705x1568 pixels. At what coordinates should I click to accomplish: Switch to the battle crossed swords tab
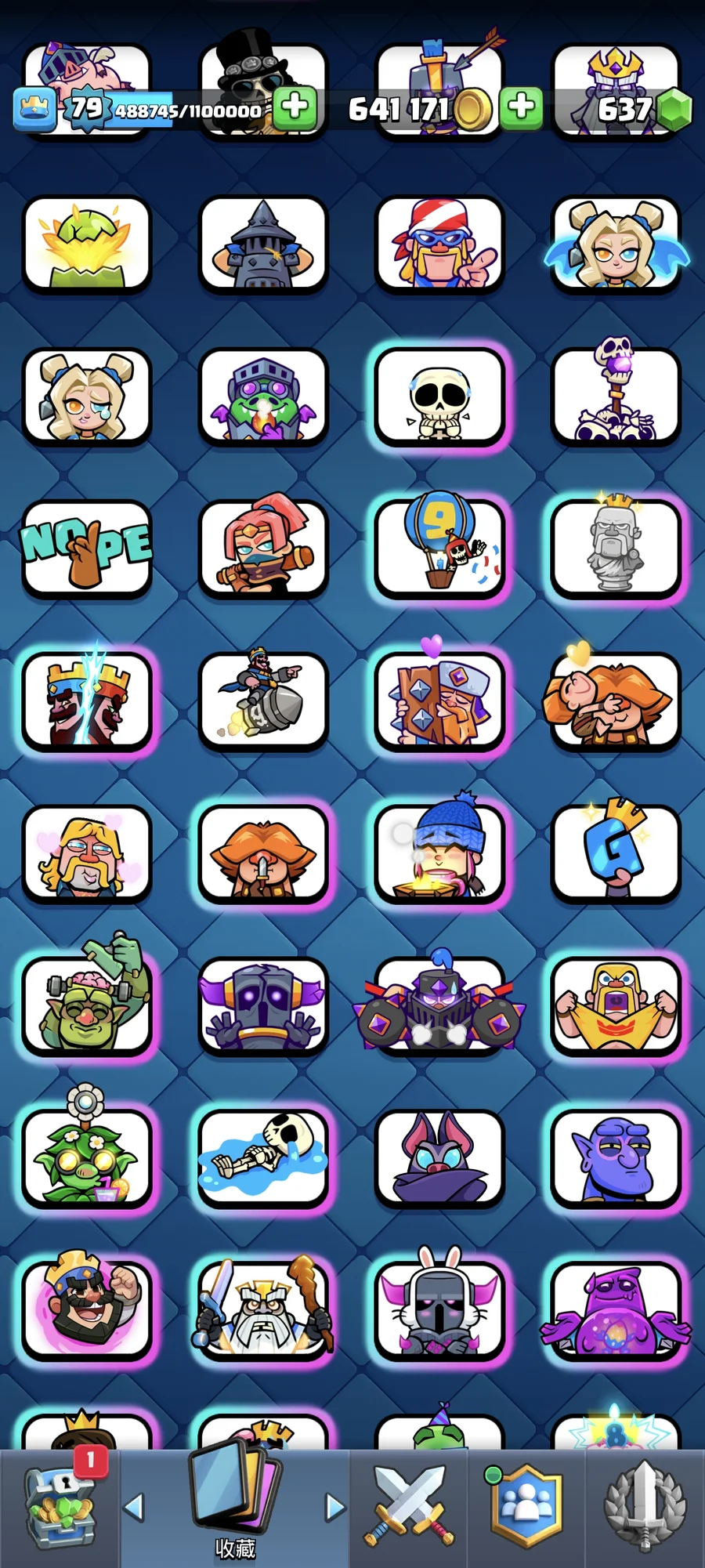tap(408, 1506)
